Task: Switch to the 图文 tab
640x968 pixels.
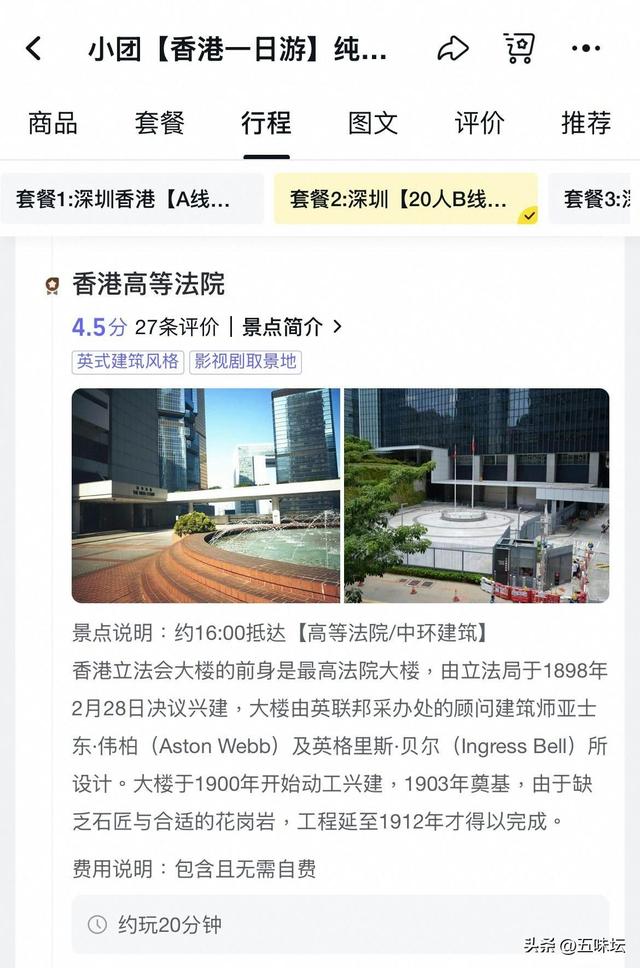Action: coord(373,123)
